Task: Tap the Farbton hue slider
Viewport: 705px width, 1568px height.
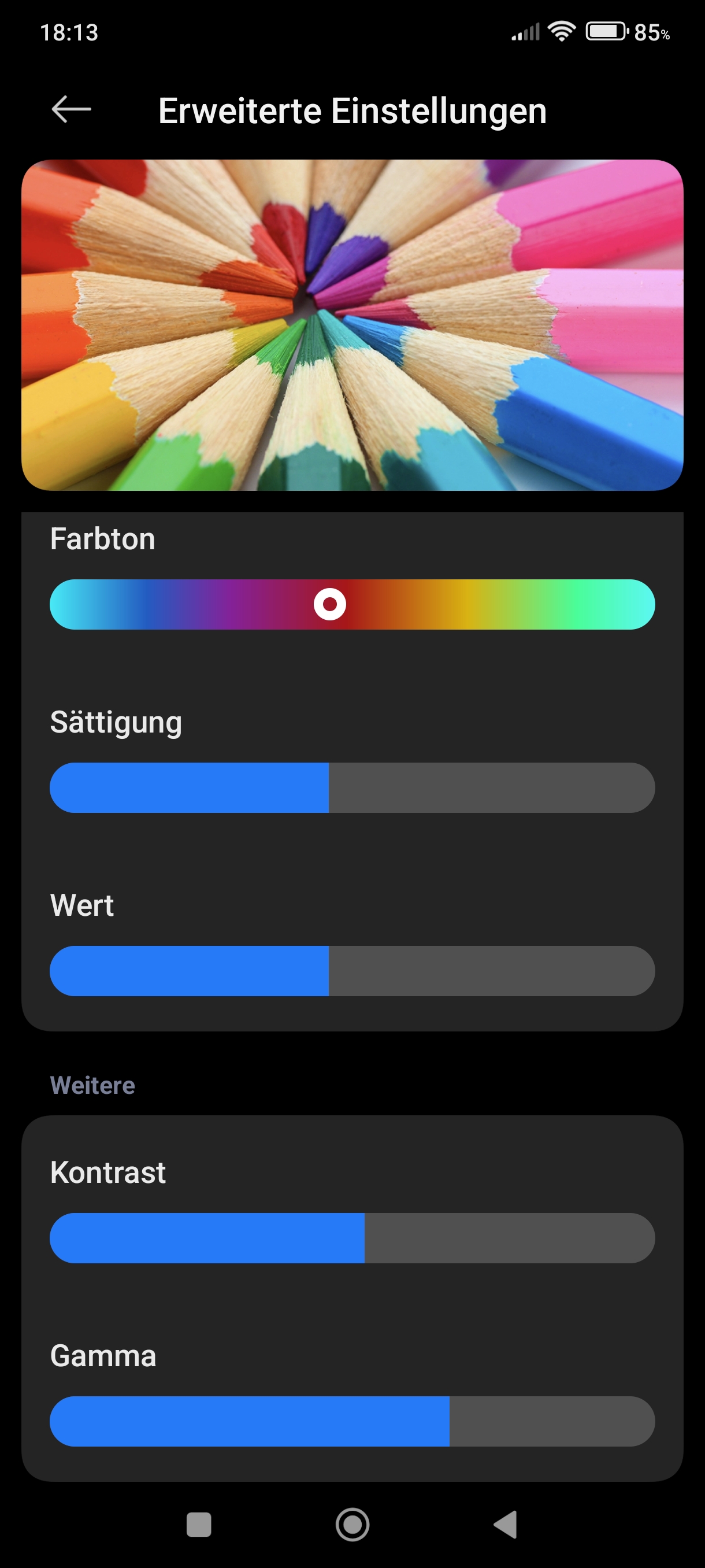Action: click(x=352, y=604)
